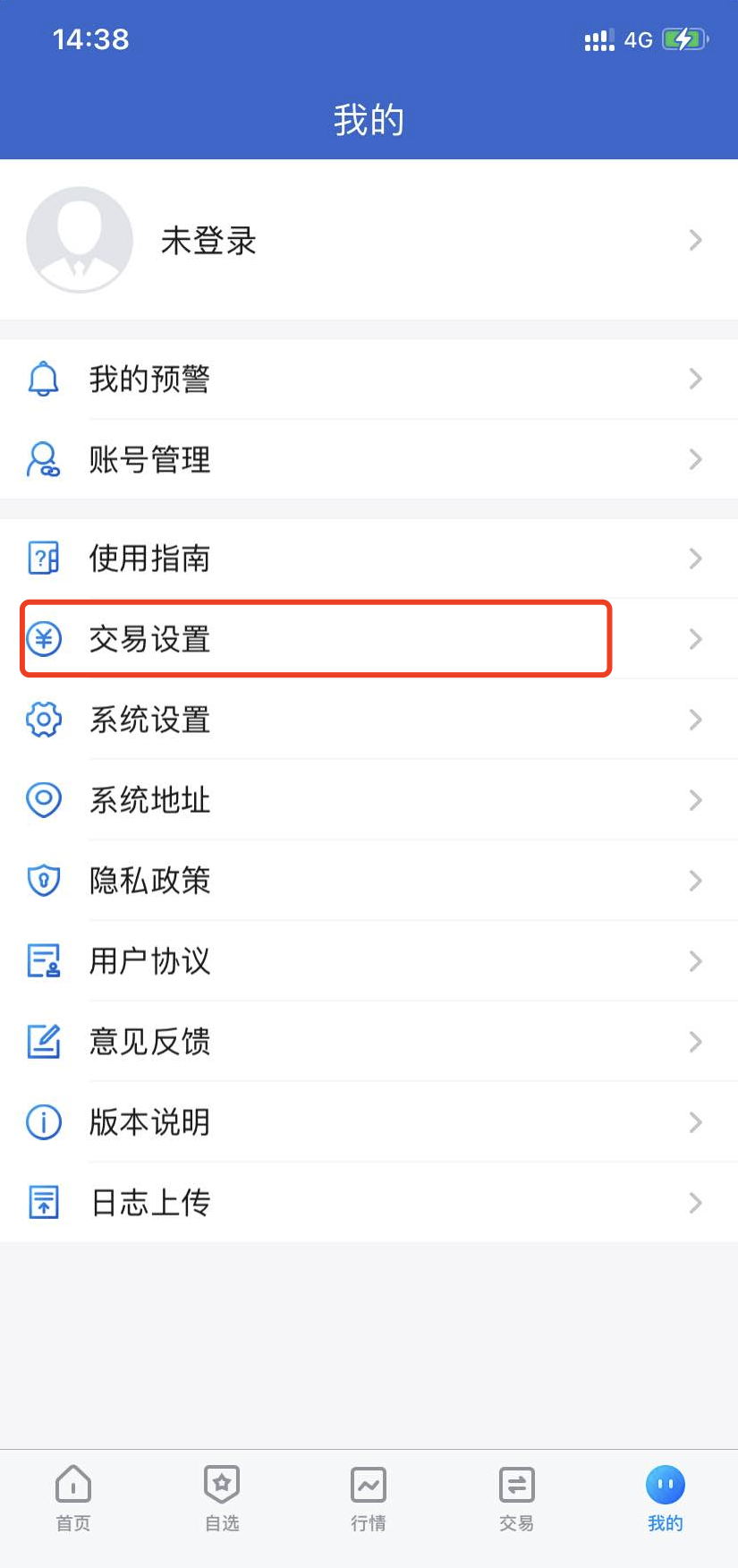The image size is (738, 1568).
Task: Switch to the 交易 trade tab
Action: click(x=517, y=1498)
